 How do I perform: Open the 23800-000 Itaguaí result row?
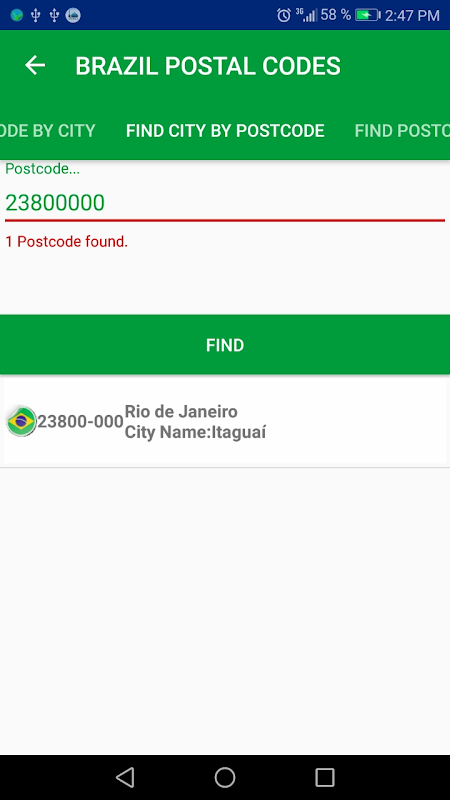(225, 421)
